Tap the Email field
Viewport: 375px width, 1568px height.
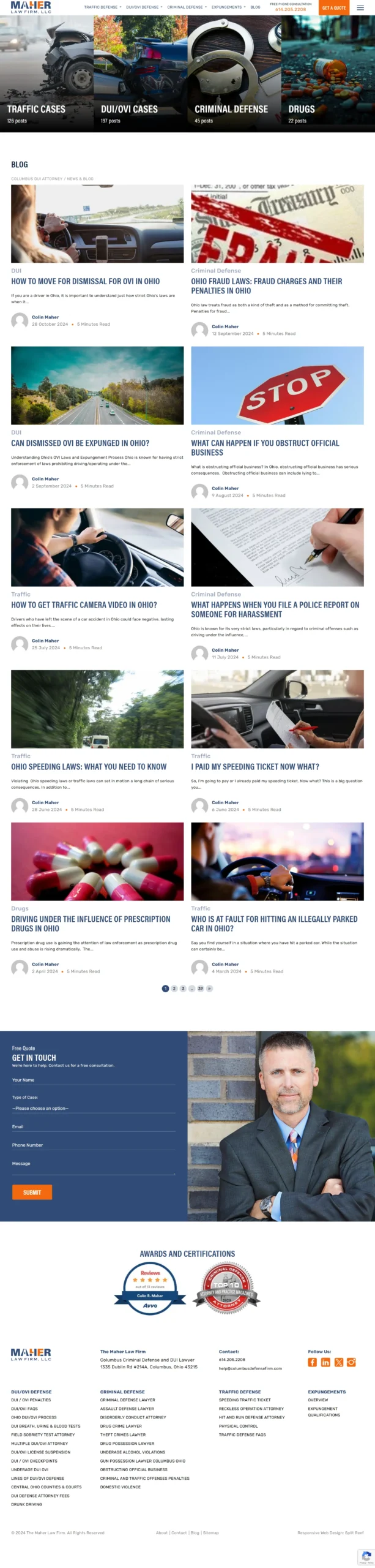point(93,1127)
